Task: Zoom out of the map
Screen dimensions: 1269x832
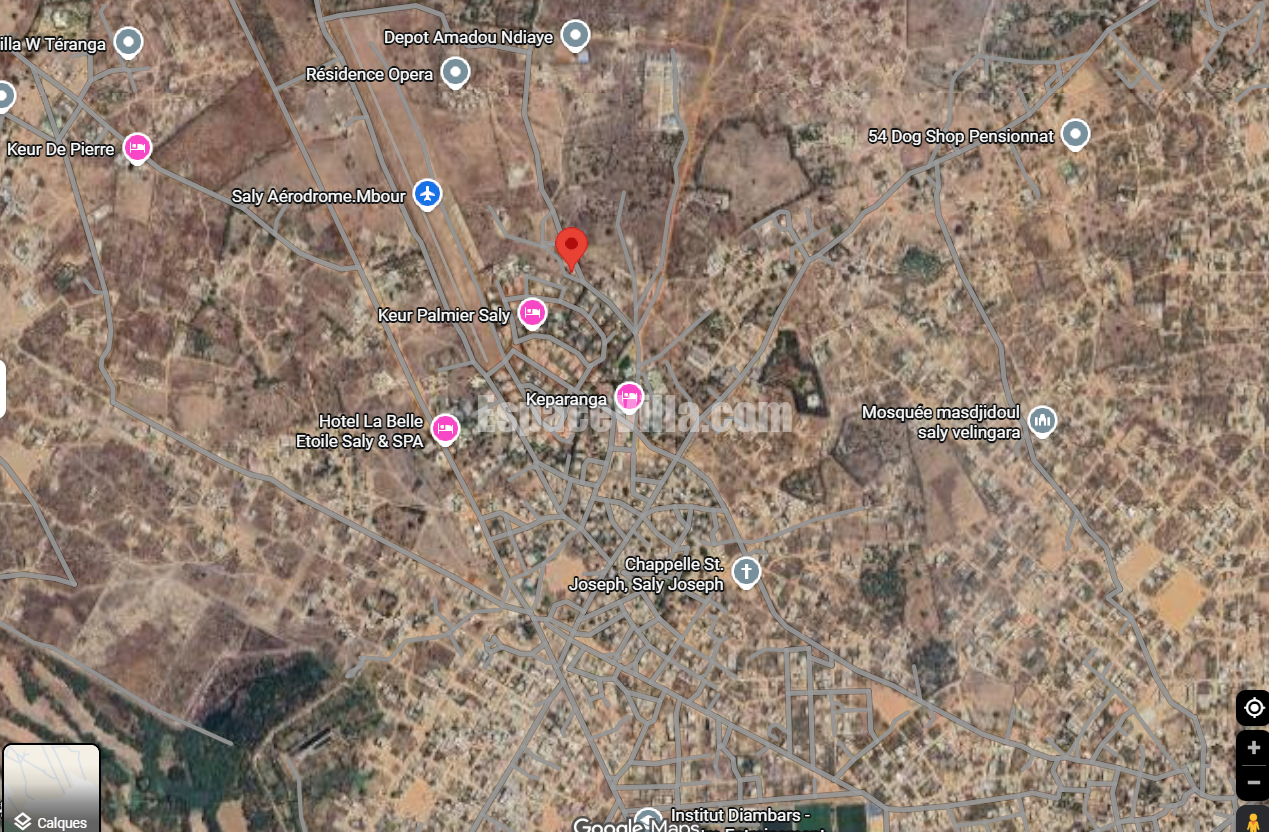Action: (x=1253, y=782)
